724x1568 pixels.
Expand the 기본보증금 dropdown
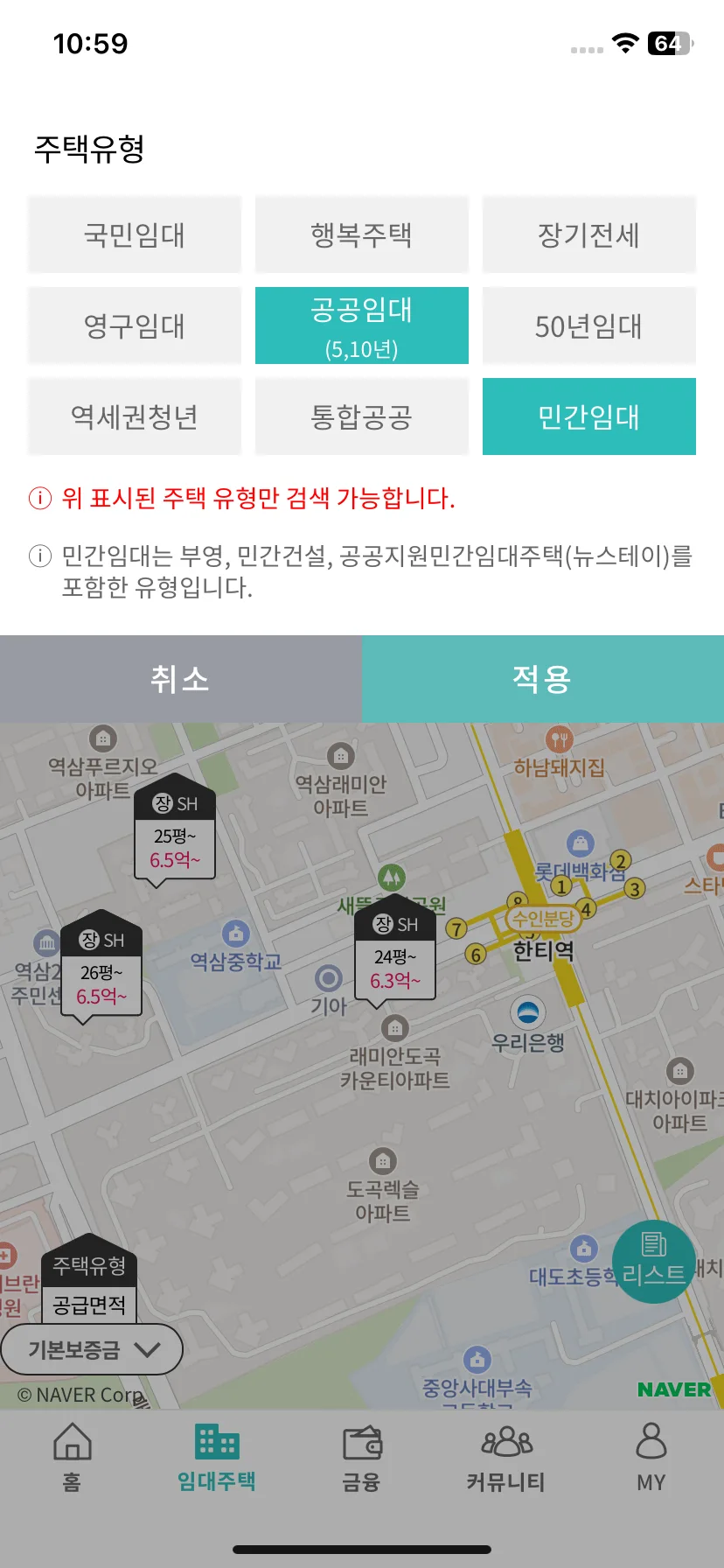(x=92, y=1349)
